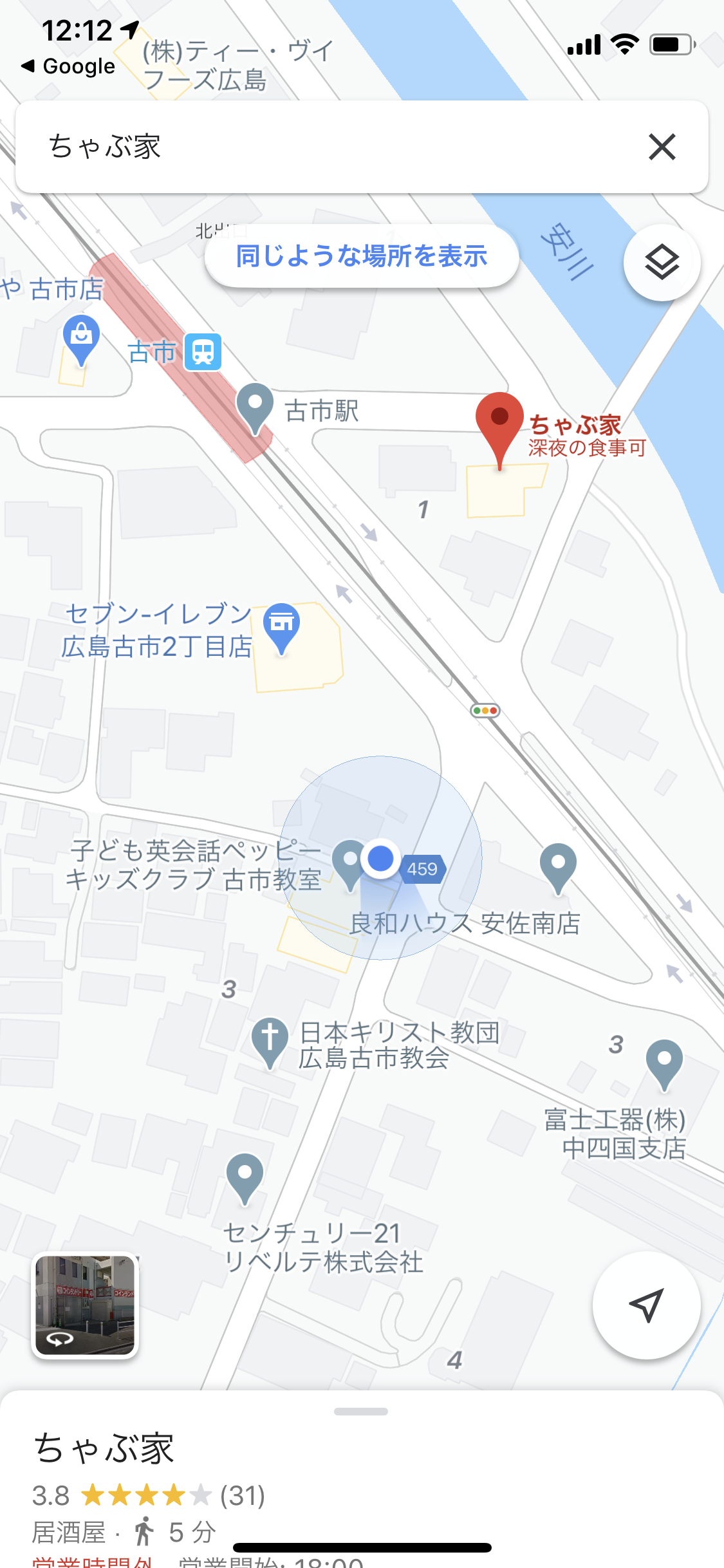This screenshot has height=1568, width=724.
Task: Select 富士工器(株) 中四国支店 marker
Action: coord(664,1062)
